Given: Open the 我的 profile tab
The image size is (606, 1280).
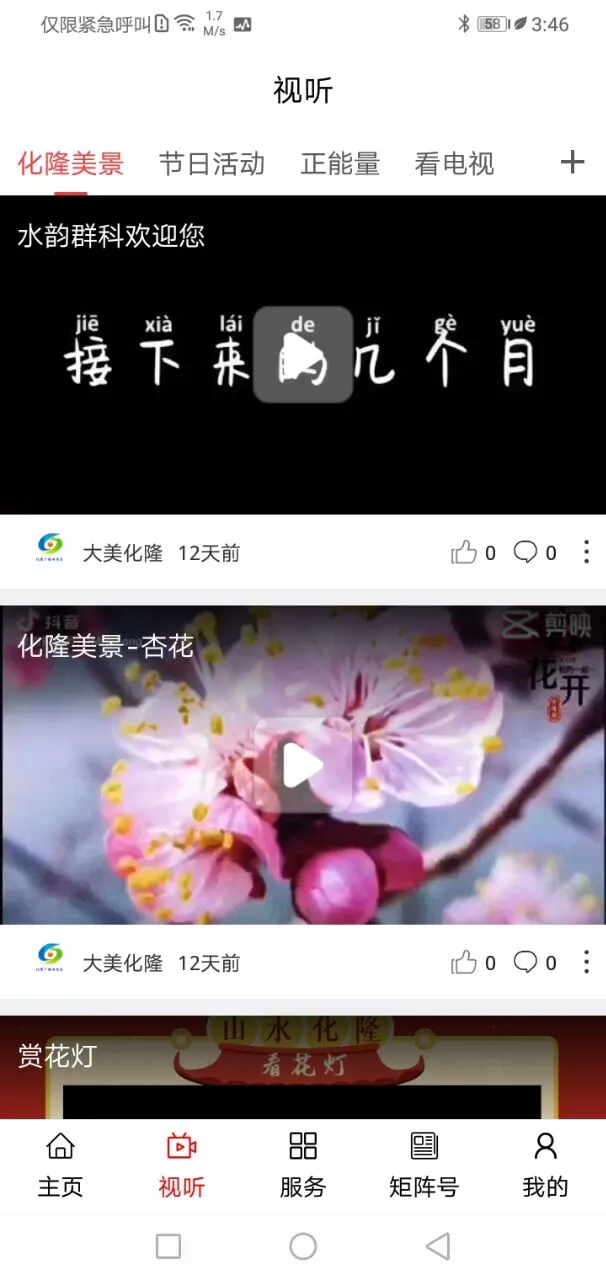Looking at the screenshot, I should [545, 1165].
